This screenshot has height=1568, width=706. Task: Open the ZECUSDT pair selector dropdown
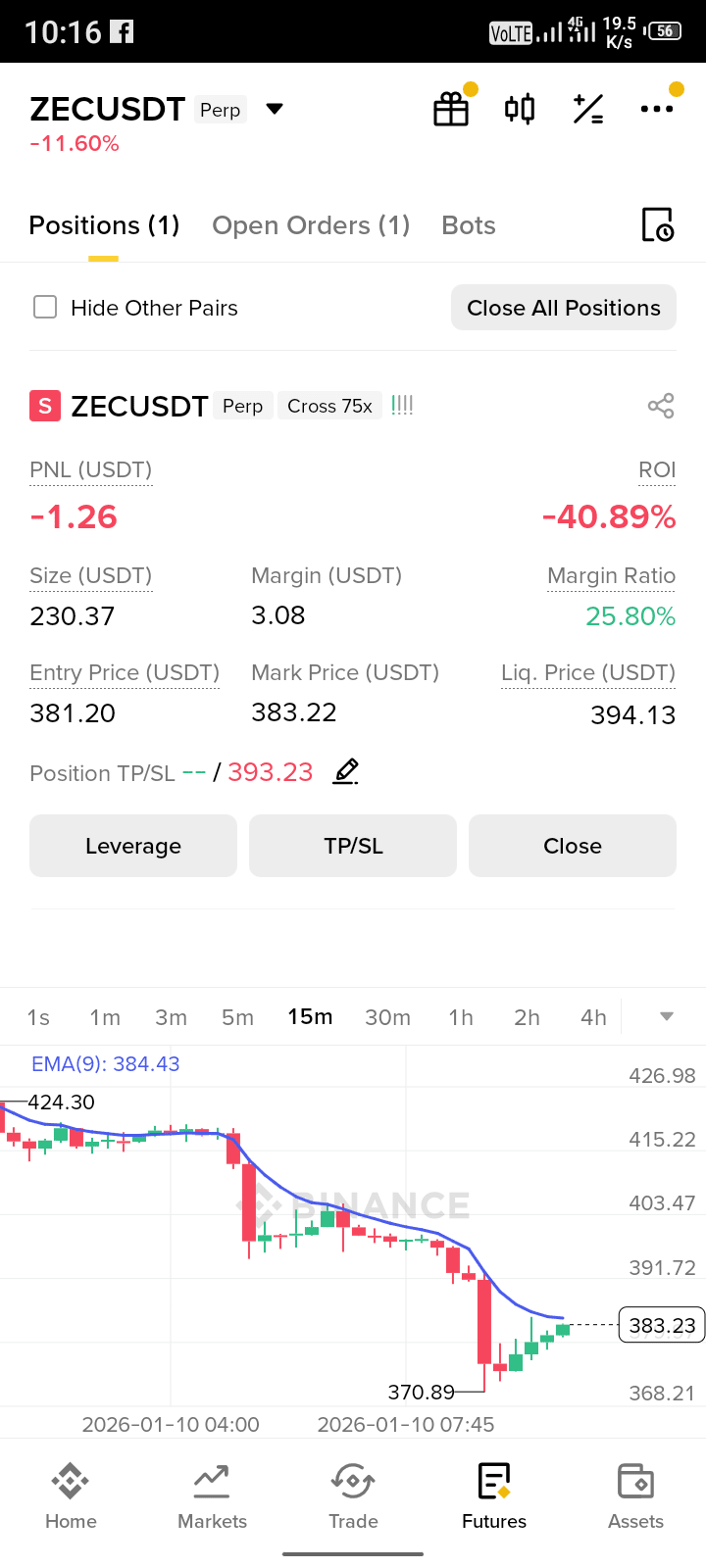(275, 109)
